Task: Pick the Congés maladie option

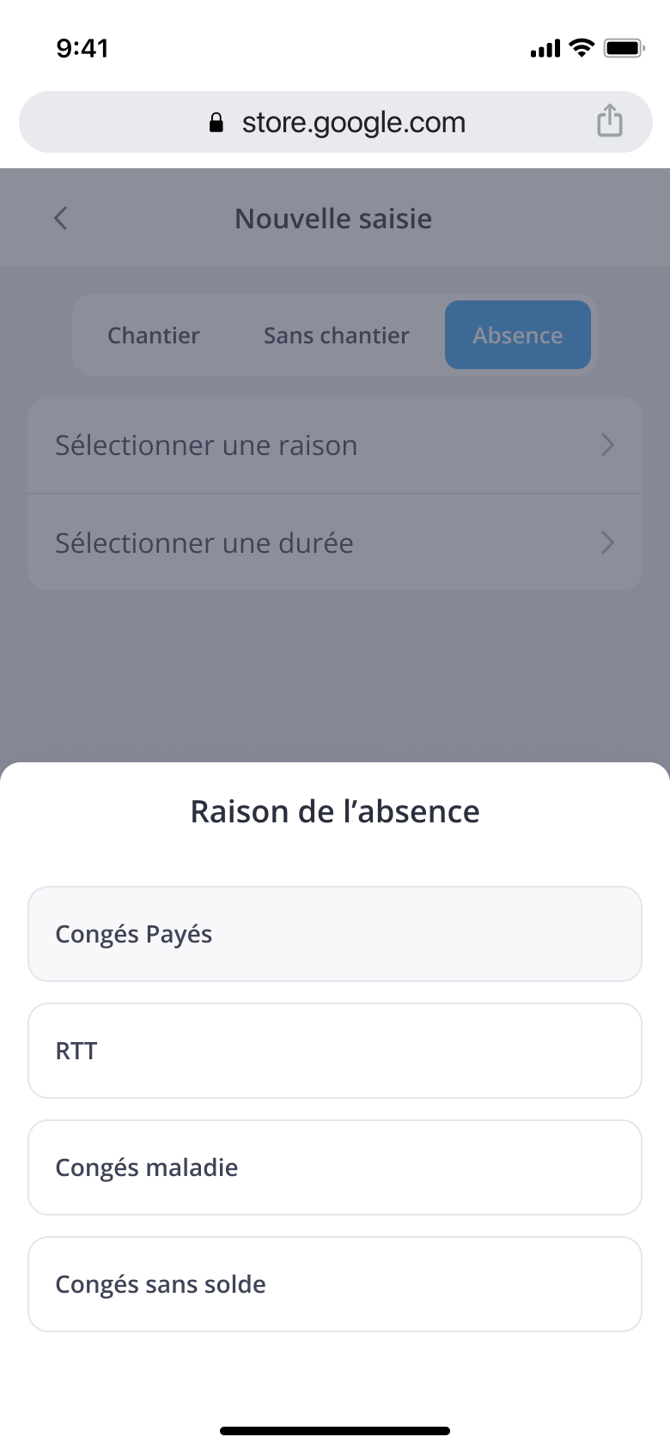Action: 334,1167
